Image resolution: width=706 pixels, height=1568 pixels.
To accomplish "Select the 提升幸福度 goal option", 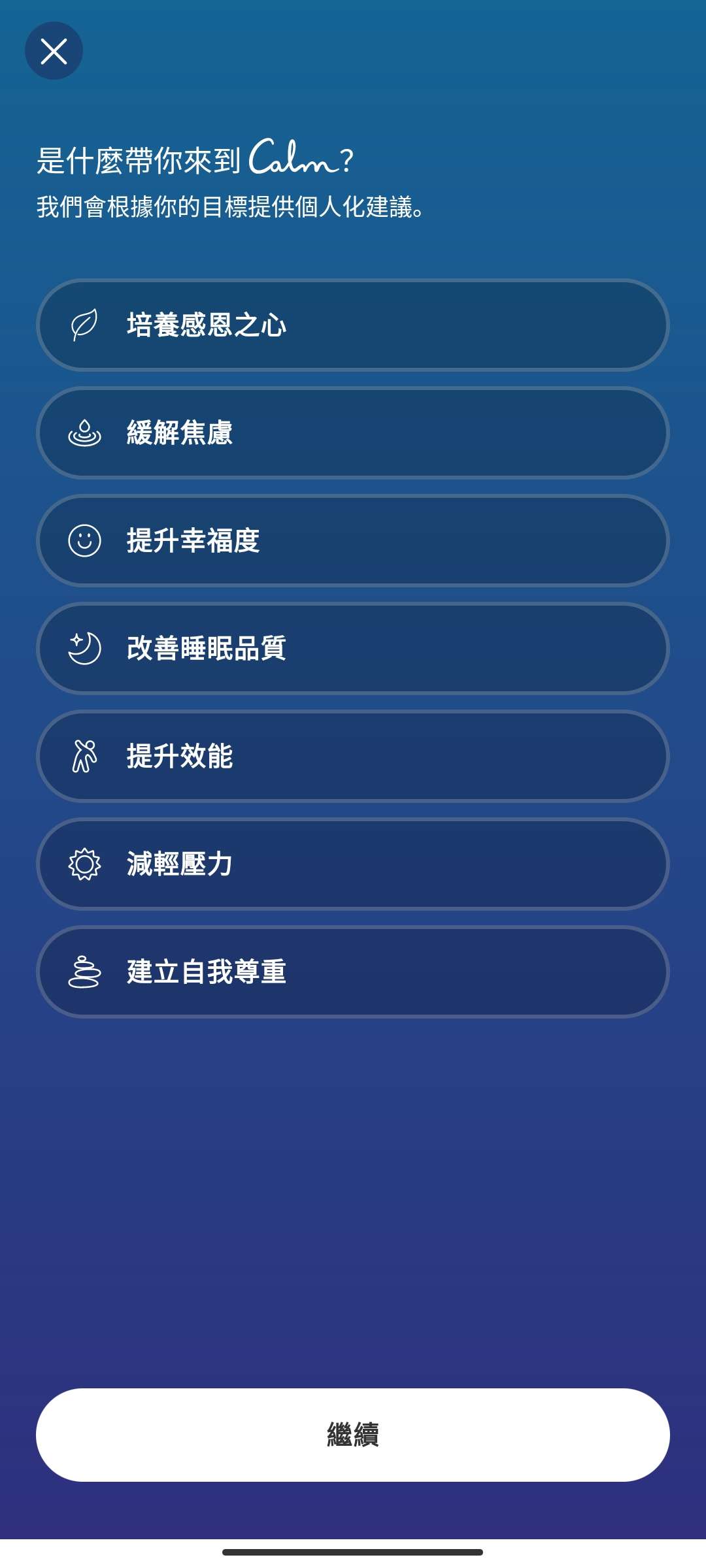I will pyautogui.click(x=353, y=540).
